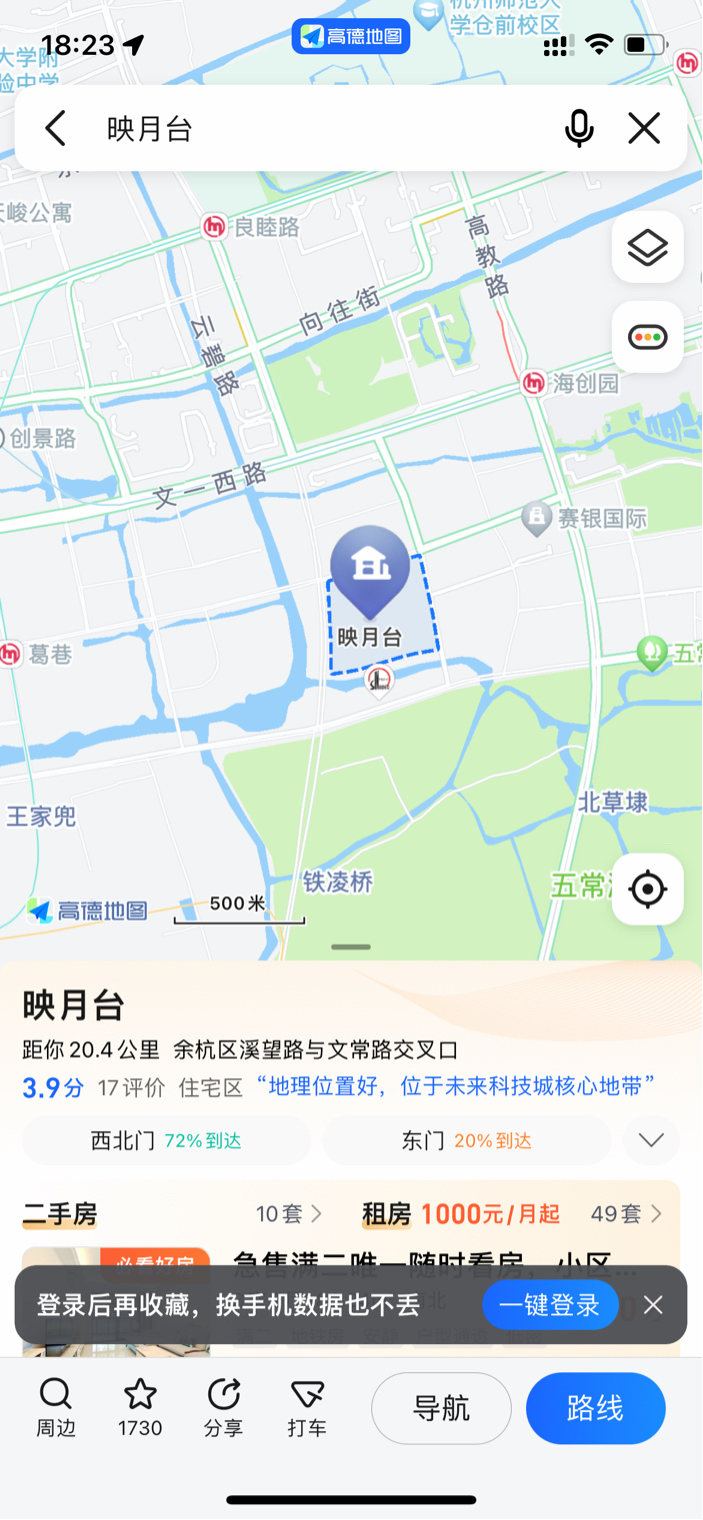Dismiss the login prompt banner
This screenshot has width=703, height=1520.
coord(653,1305)
